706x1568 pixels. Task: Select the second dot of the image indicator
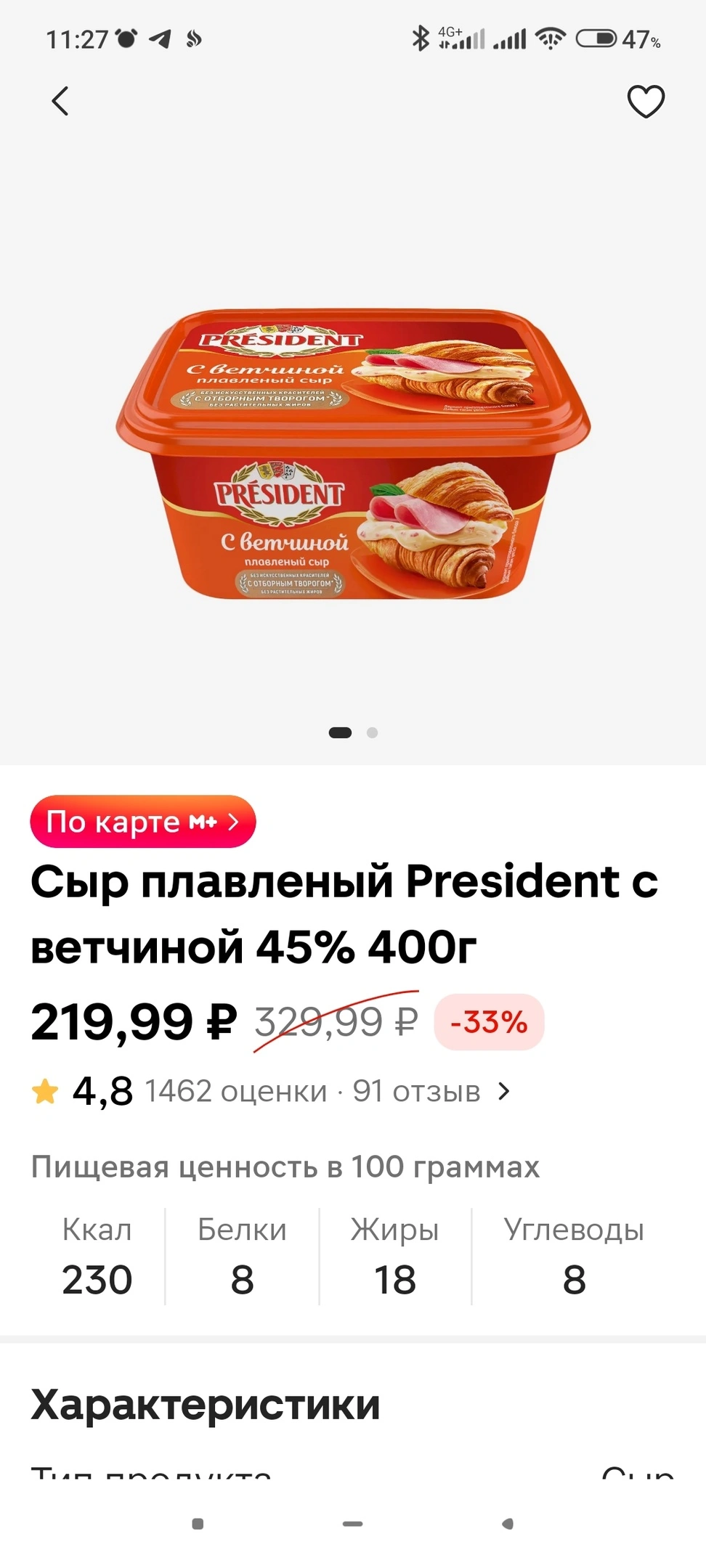click(x=372, y=732)
